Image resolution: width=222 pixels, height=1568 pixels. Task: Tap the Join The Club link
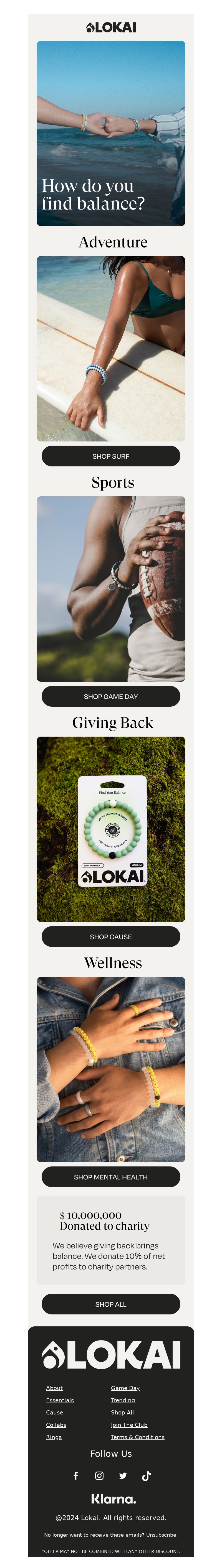(129, 1424)
